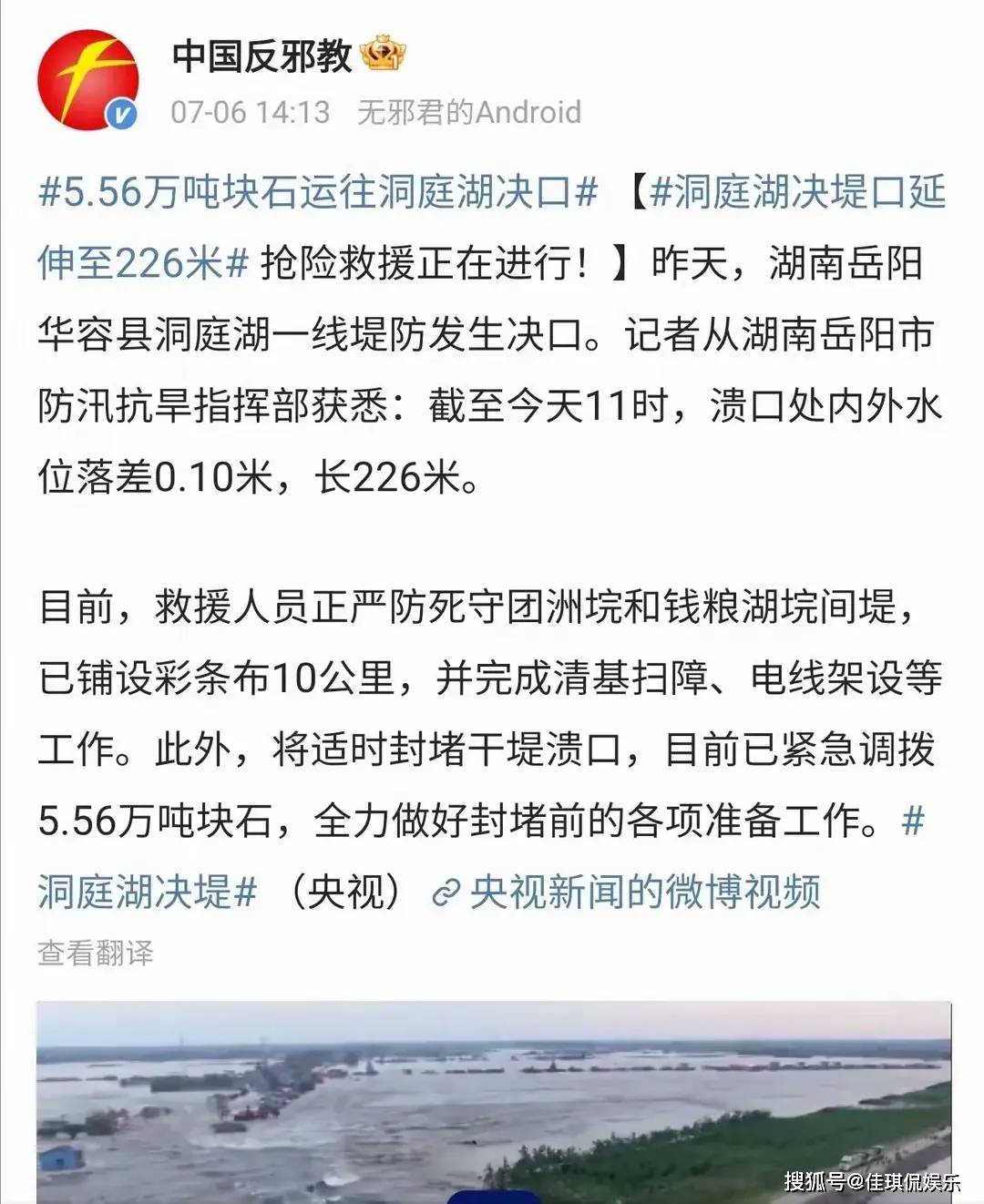This screenshot has width=984, height=1204.
Task: Open hashtag #5.56万吨块石运往洞庭湖决口#
Action: (317, 193)
